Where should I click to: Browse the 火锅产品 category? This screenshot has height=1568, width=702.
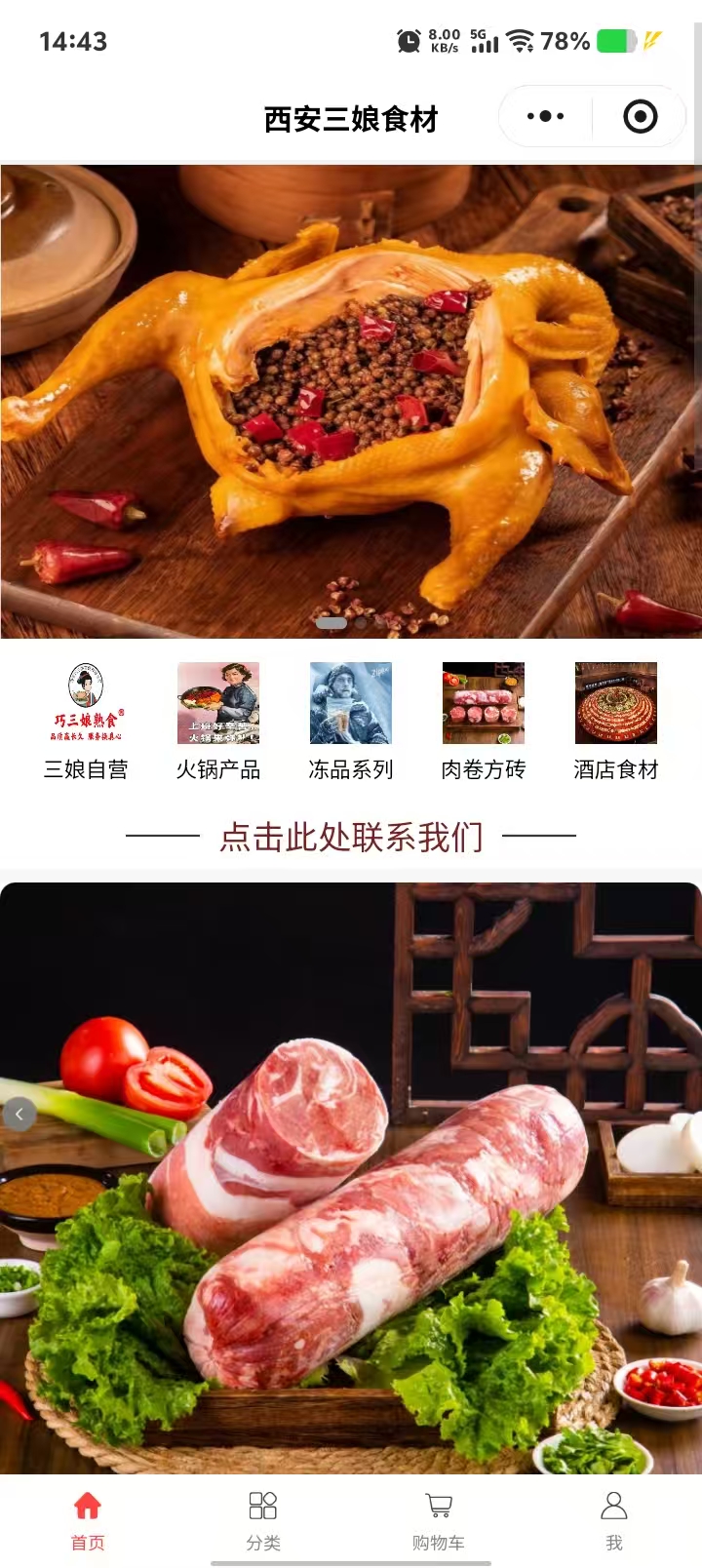pos(218,722)
